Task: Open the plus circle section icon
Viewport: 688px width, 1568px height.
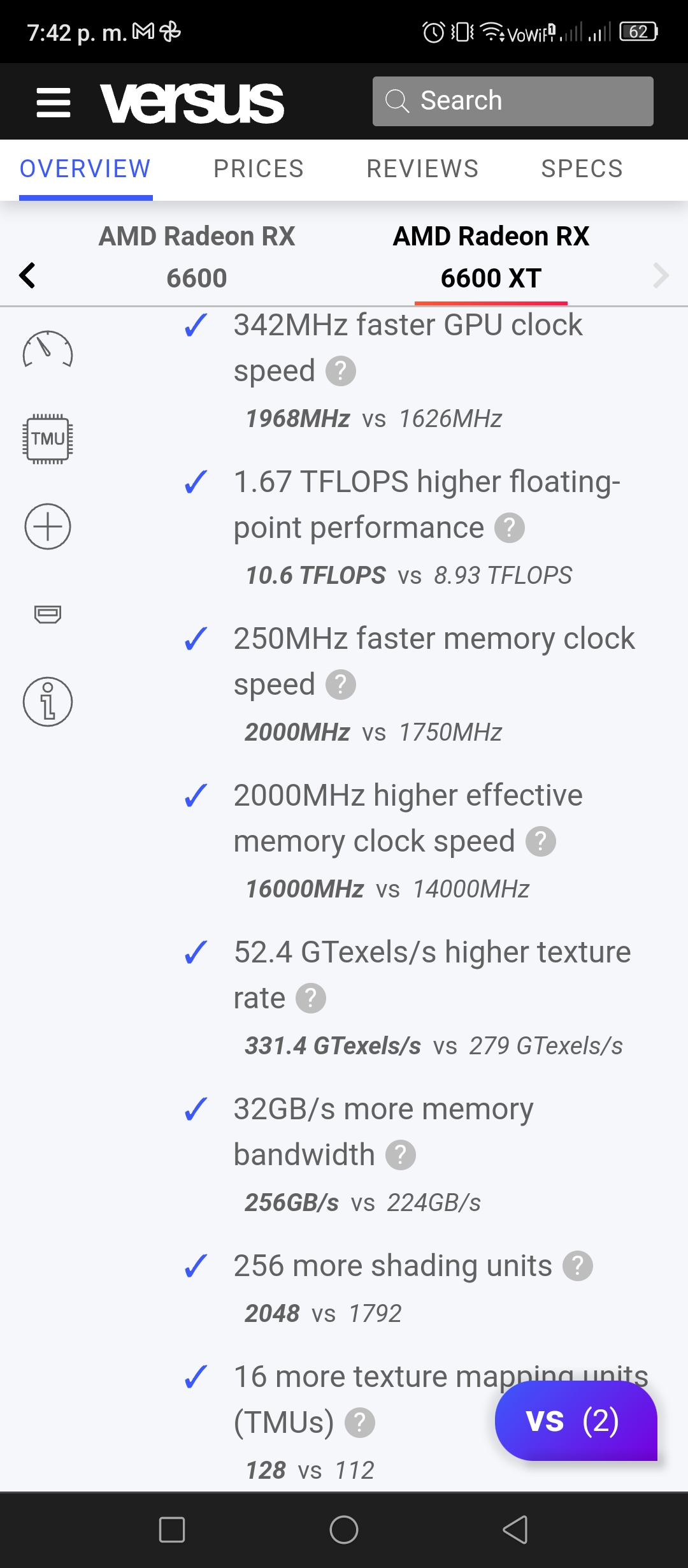Action: 48,526
